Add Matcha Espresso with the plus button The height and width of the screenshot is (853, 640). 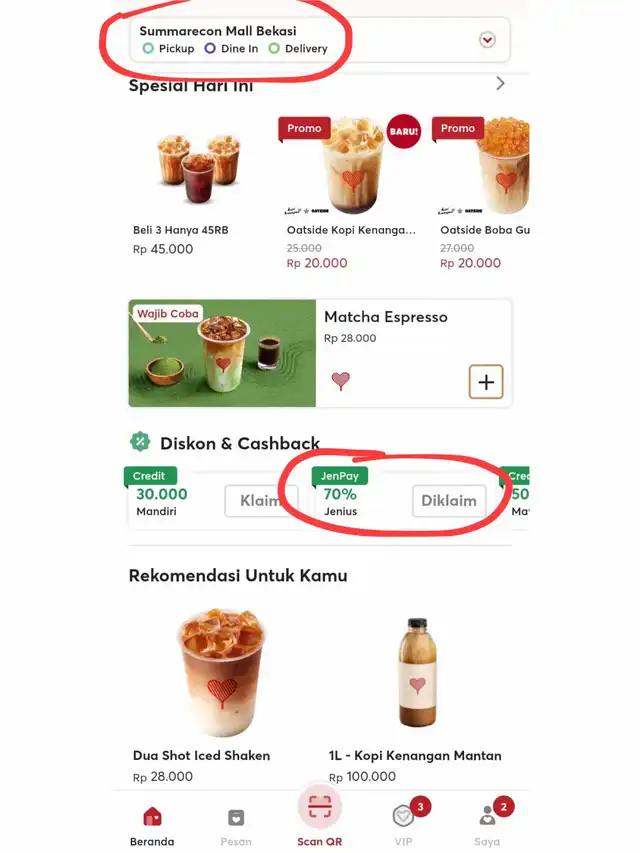click(486, 382)
